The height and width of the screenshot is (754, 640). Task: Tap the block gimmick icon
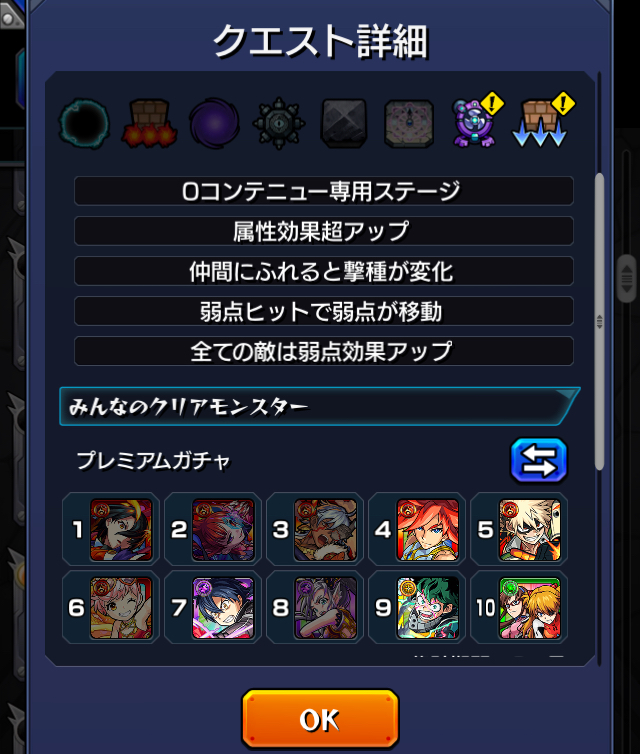click(344, 124)
